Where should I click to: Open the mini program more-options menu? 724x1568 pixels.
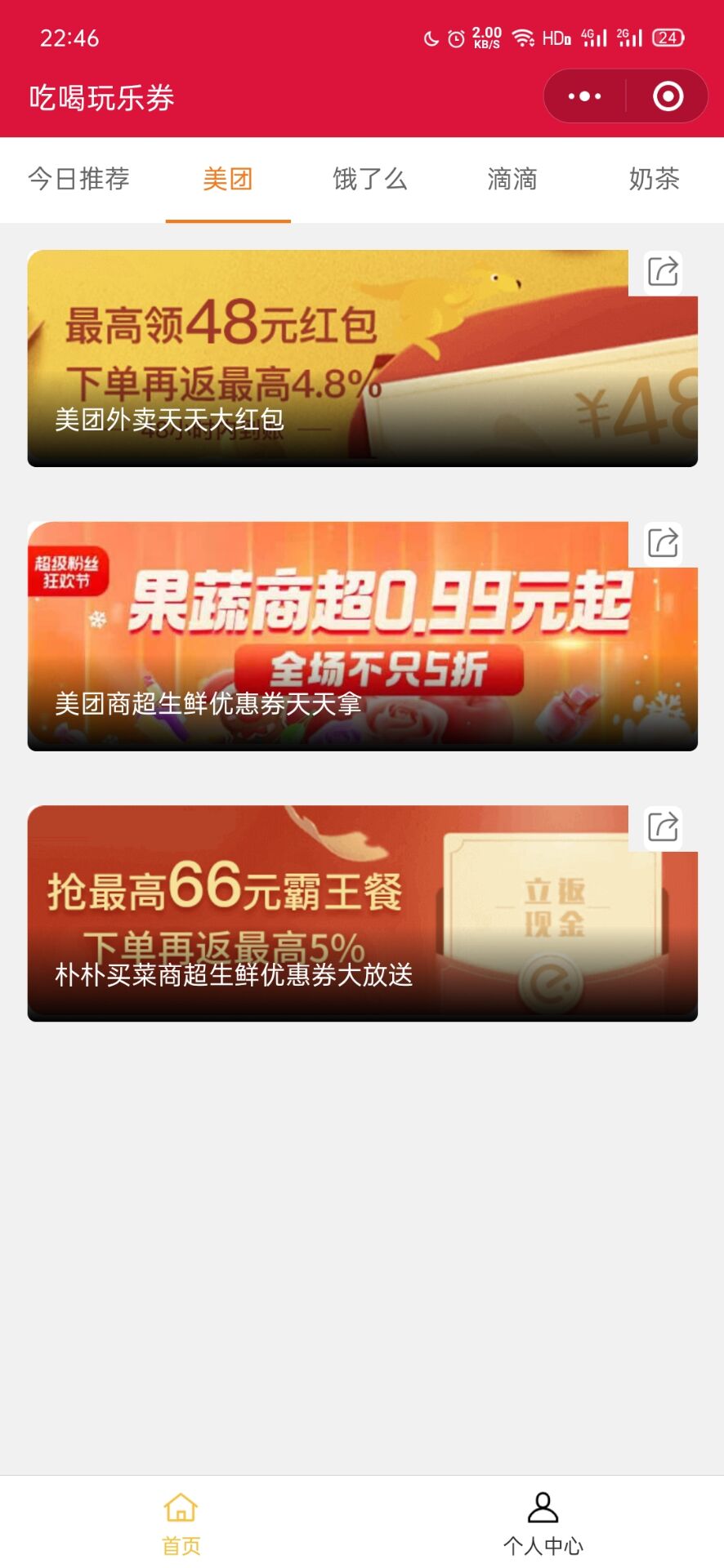[x=584, y=96]
